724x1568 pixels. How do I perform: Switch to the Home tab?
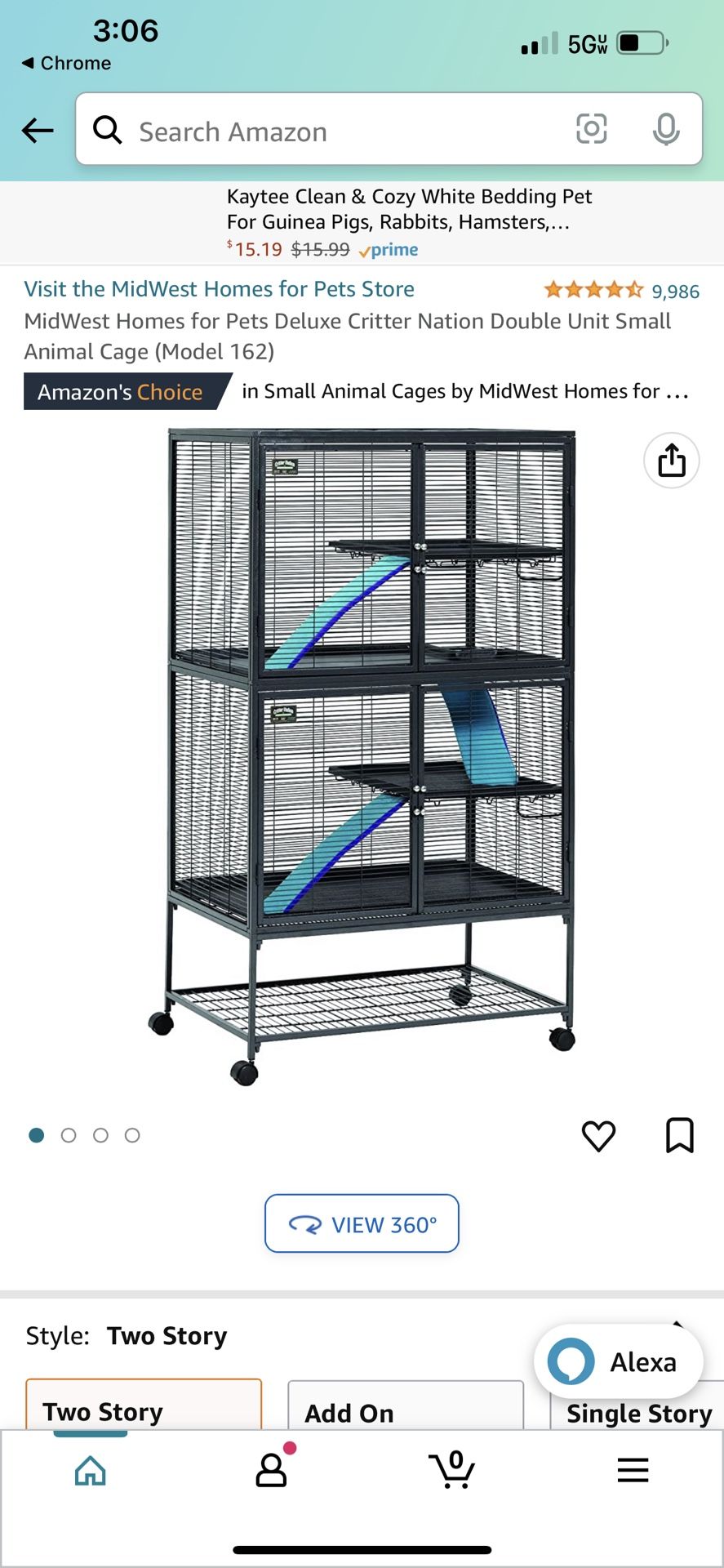(90, 1471)
